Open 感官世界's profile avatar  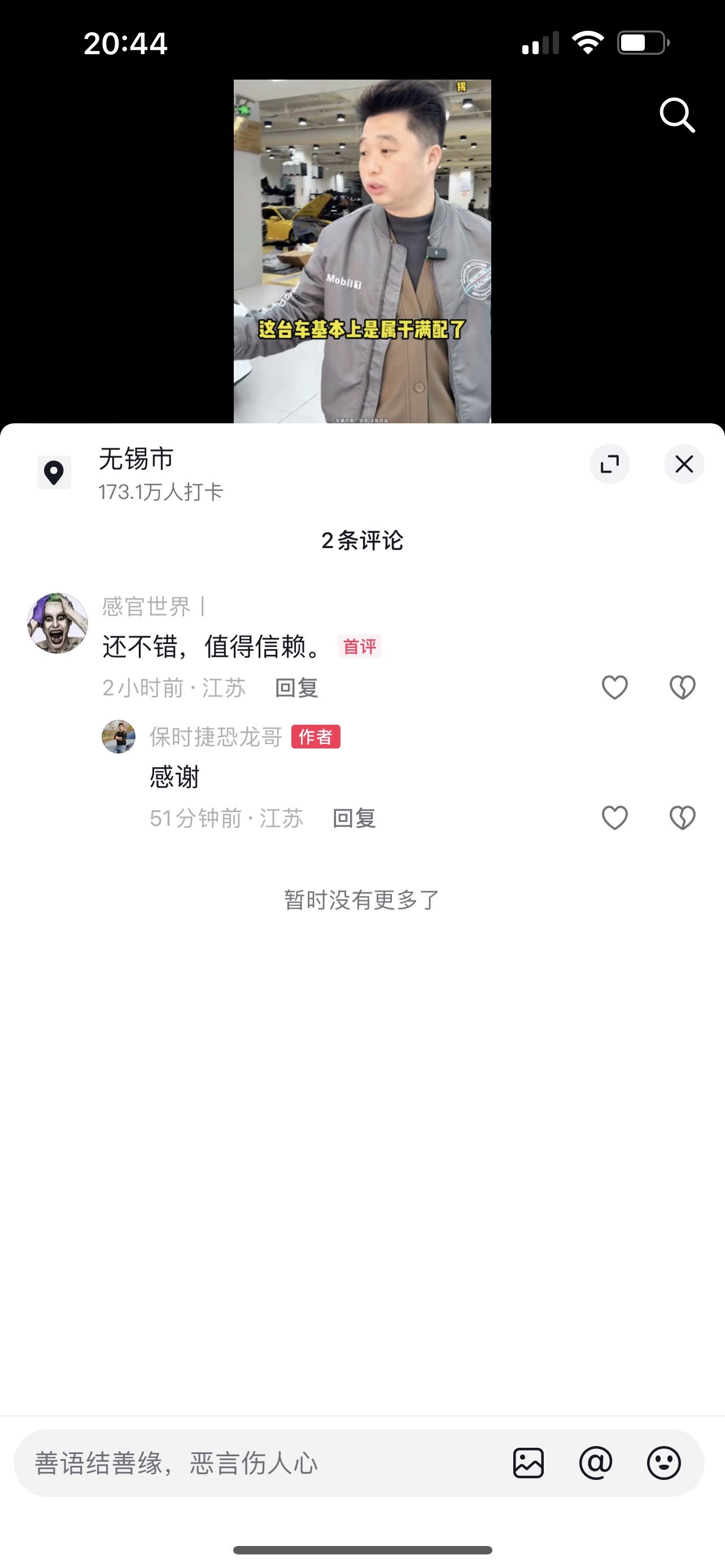[x=58, y=623]
